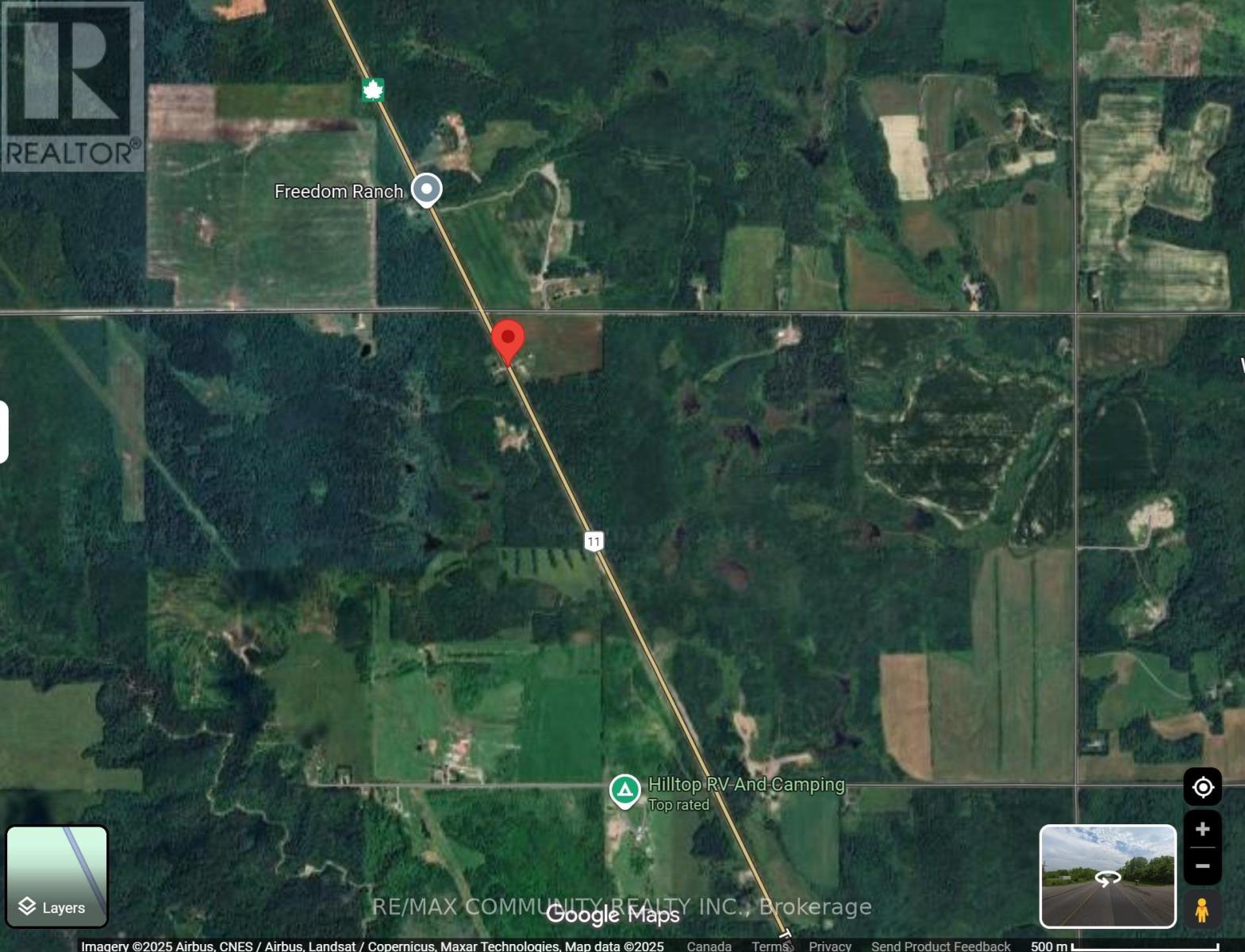Open Hilltop RV And Camping marker

pos(625,790)
